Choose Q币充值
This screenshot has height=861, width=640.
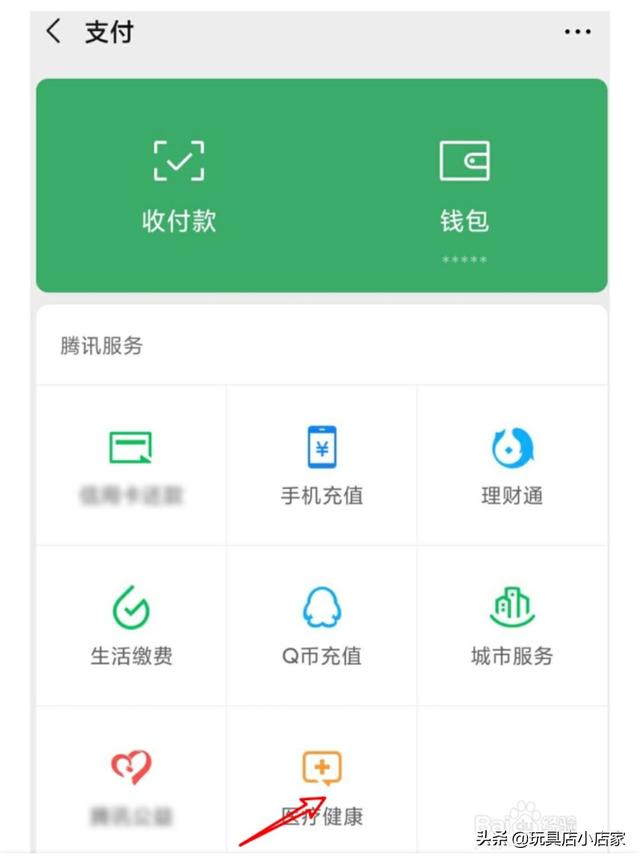(322, 625)
